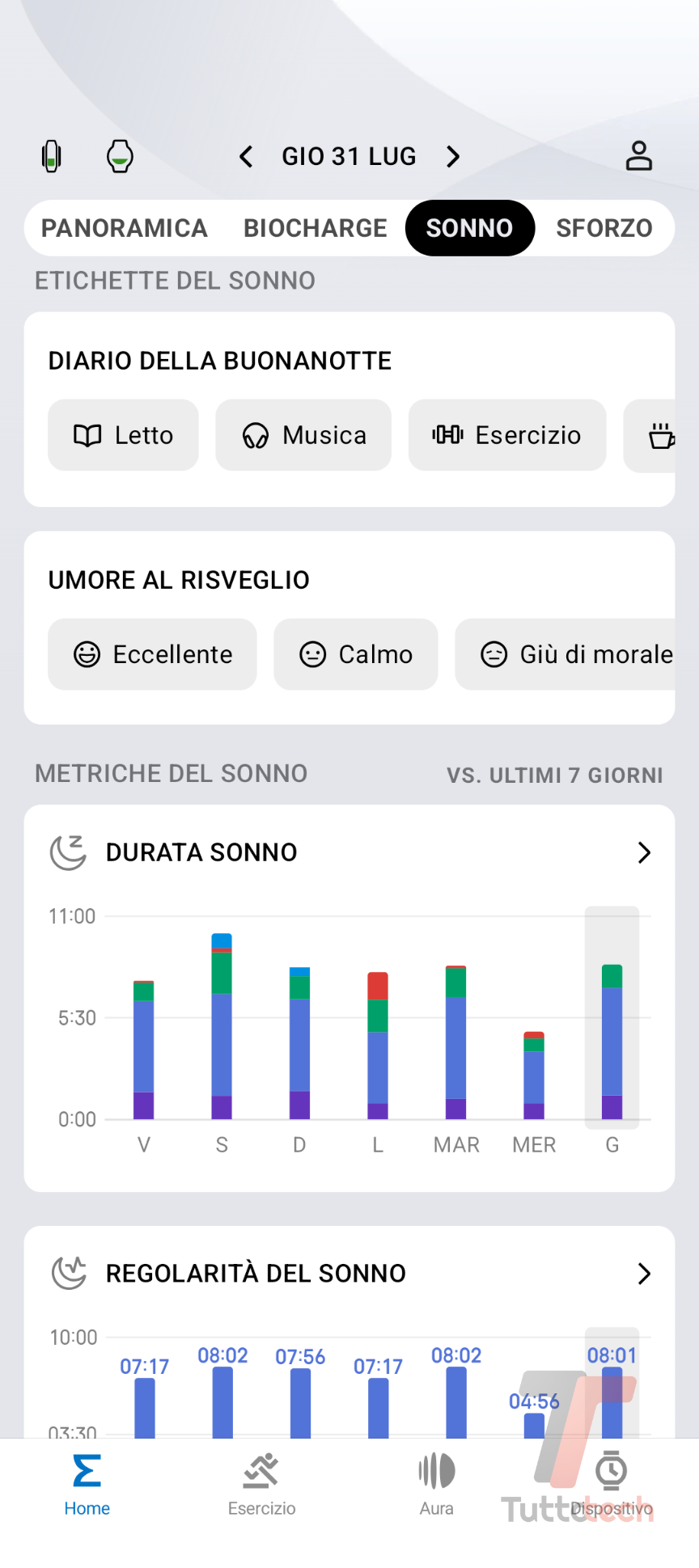
Task: Switch to the Panoramica tab
Action: pos(125,228)
